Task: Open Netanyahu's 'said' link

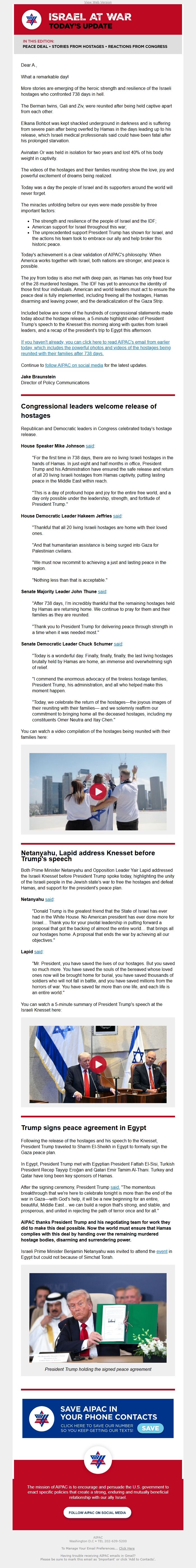Action: [x=49, y=899]
